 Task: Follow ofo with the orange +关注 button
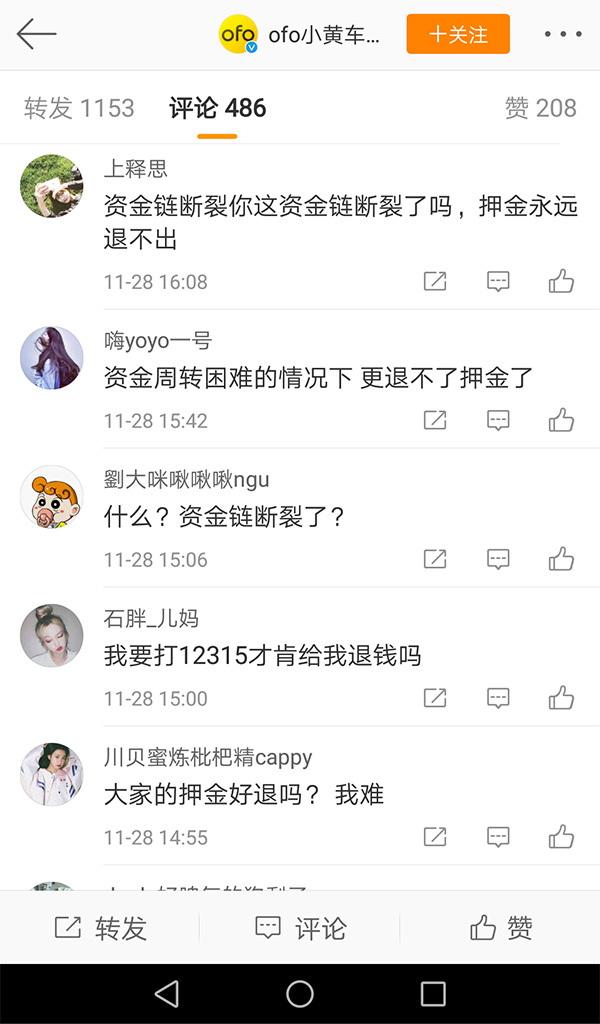[x=458, y=34]
